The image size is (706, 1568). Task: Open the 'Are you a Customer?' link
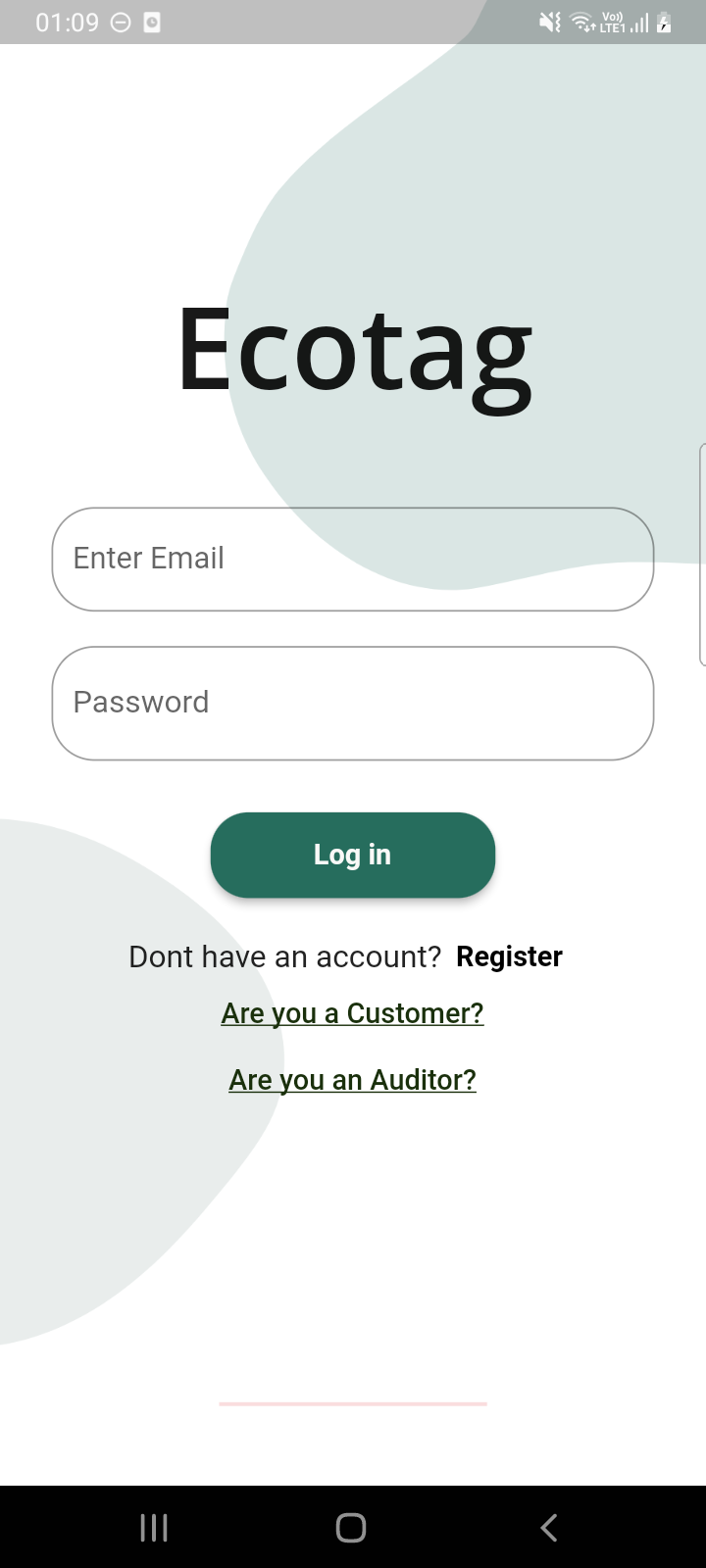[x=352, y=1012]
